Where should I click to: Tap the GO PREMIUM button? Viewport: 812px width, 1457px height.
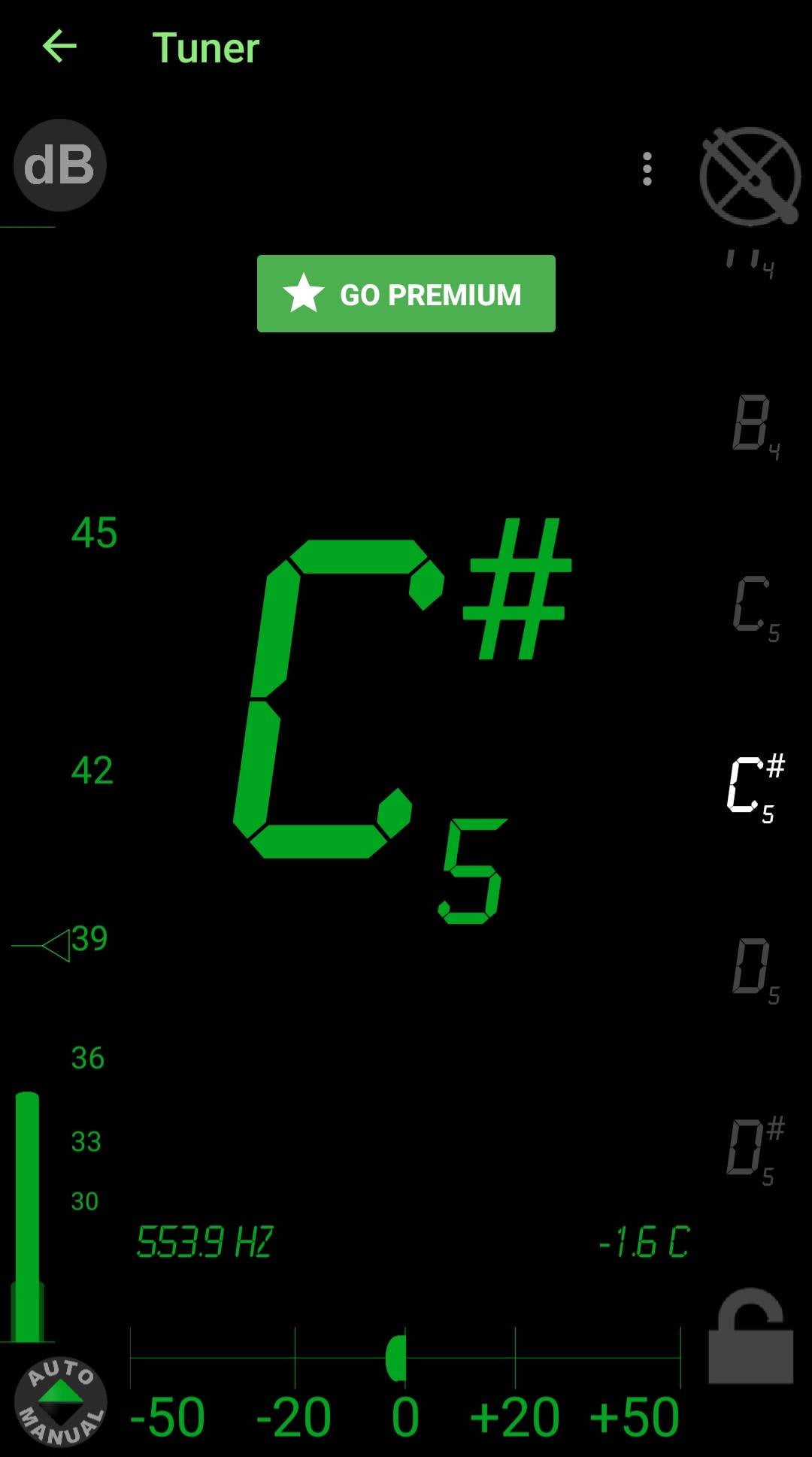406,293
